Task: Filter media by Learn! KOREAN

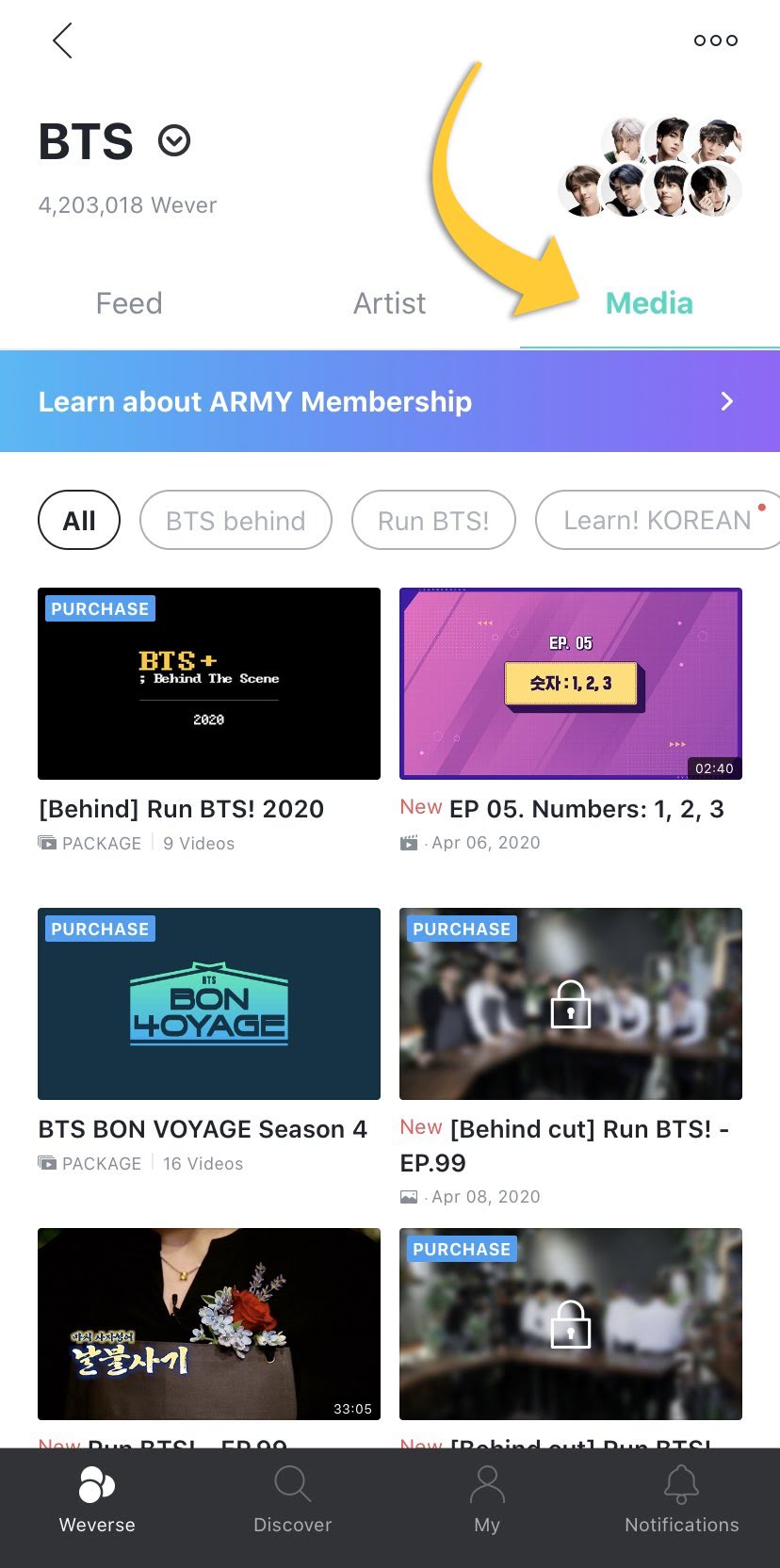Action: (x=657, y=520)
